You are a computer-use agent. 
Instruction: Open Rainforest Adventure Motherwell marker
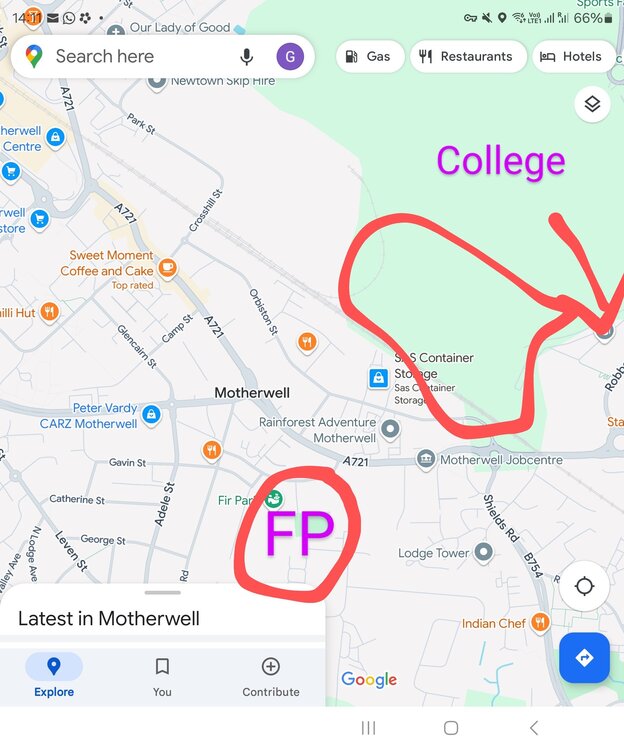click(x=391, y=429)
